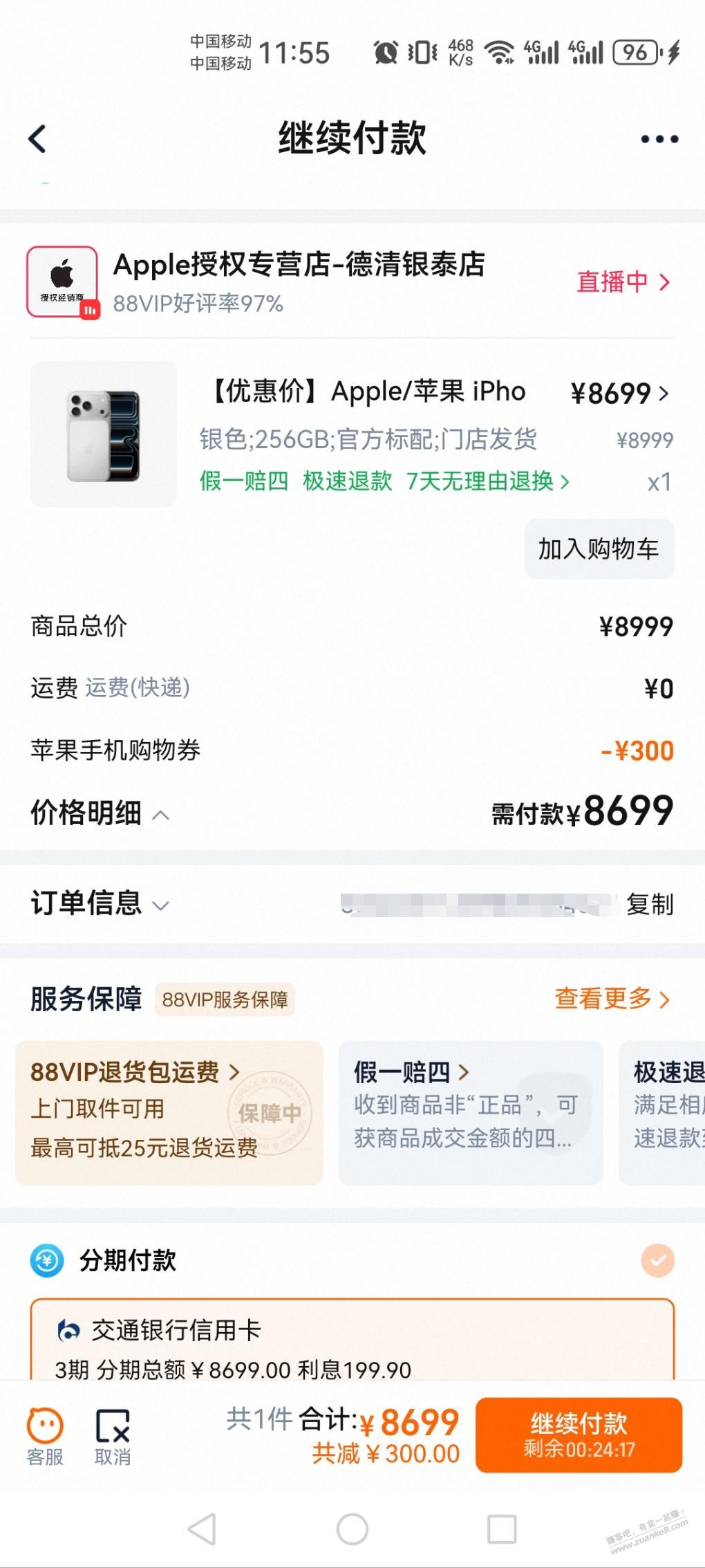Viewport: 705px width, 1568px height.
Task: Tap the orange 继续付款 pay button
Action: coord(579,1435)
